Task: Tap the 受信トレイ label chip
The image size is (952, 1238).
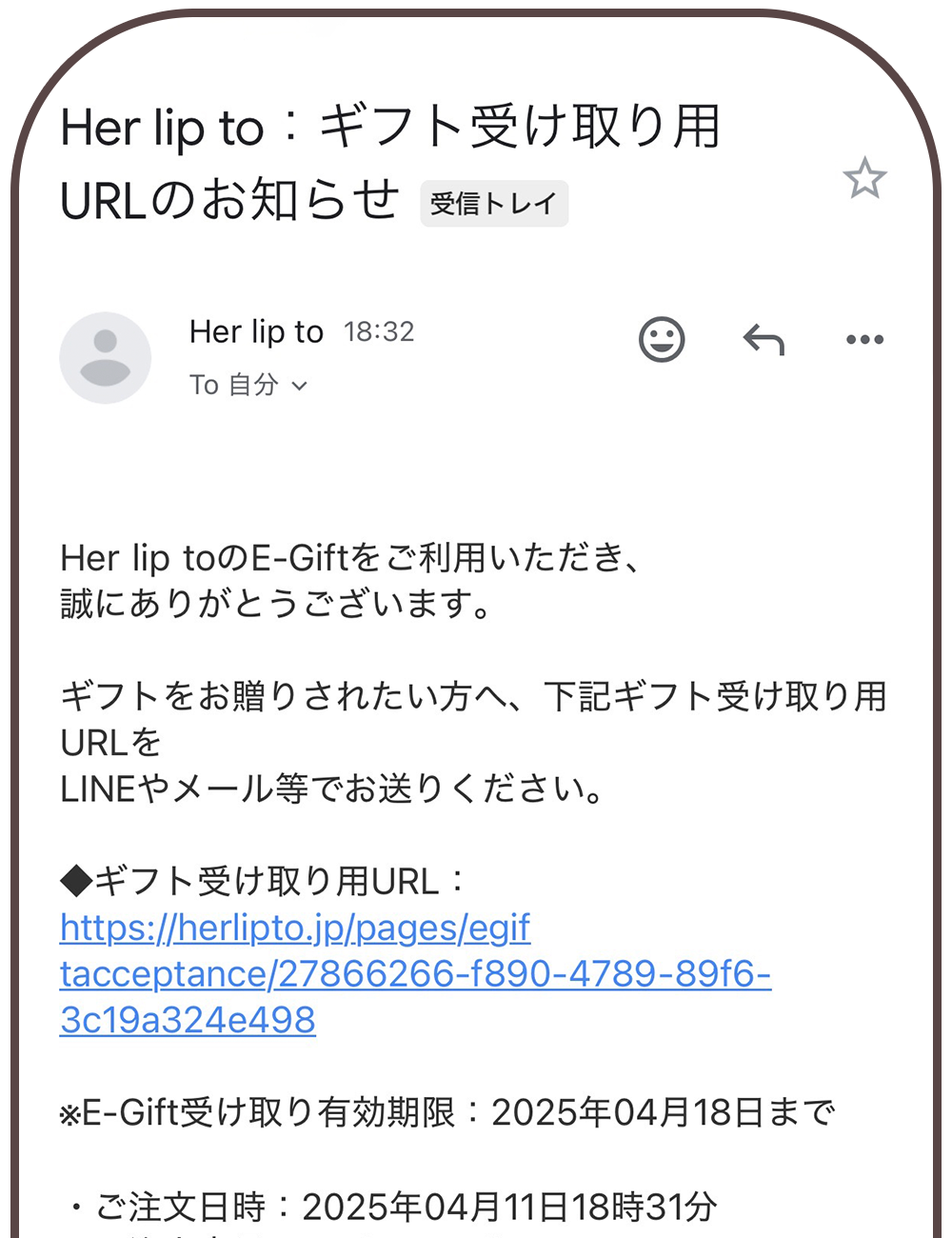Action: pos(494,204)
